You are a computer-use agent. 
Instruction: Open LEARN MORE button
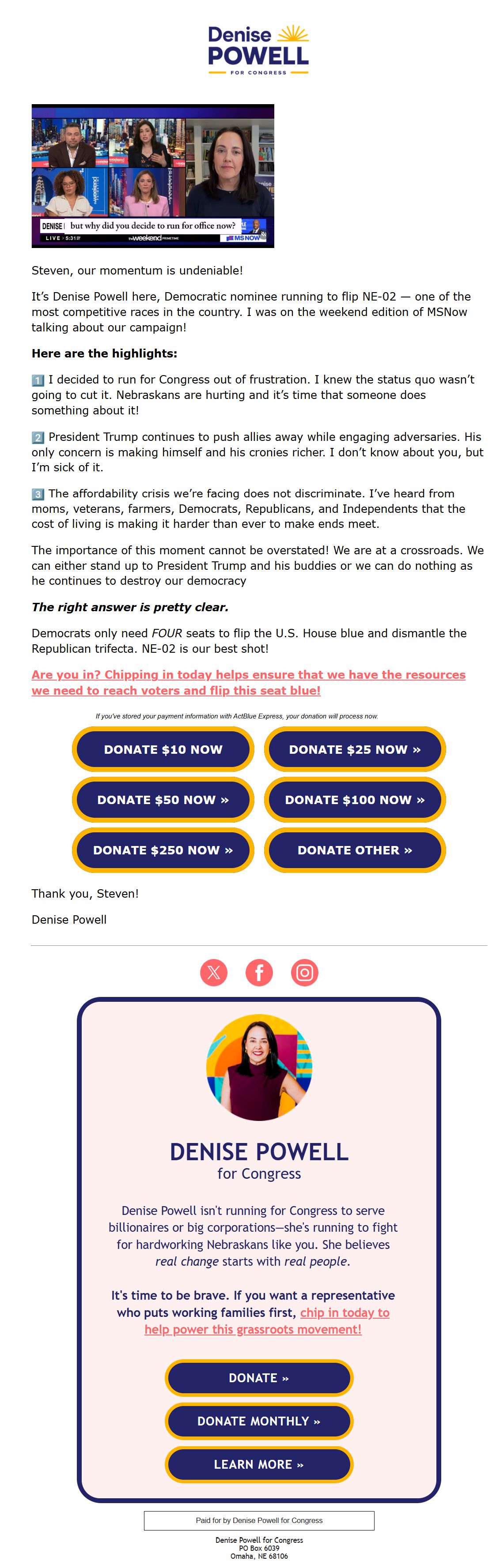(259, 1464)
